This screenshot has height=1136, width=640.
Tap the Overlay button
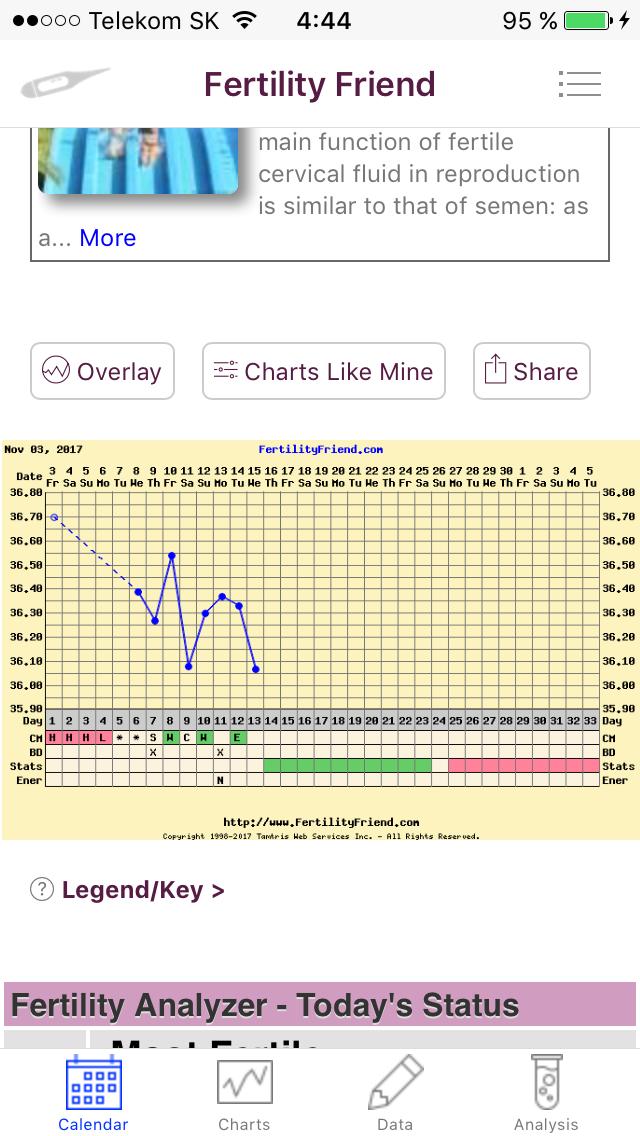(x=102, y=372)
